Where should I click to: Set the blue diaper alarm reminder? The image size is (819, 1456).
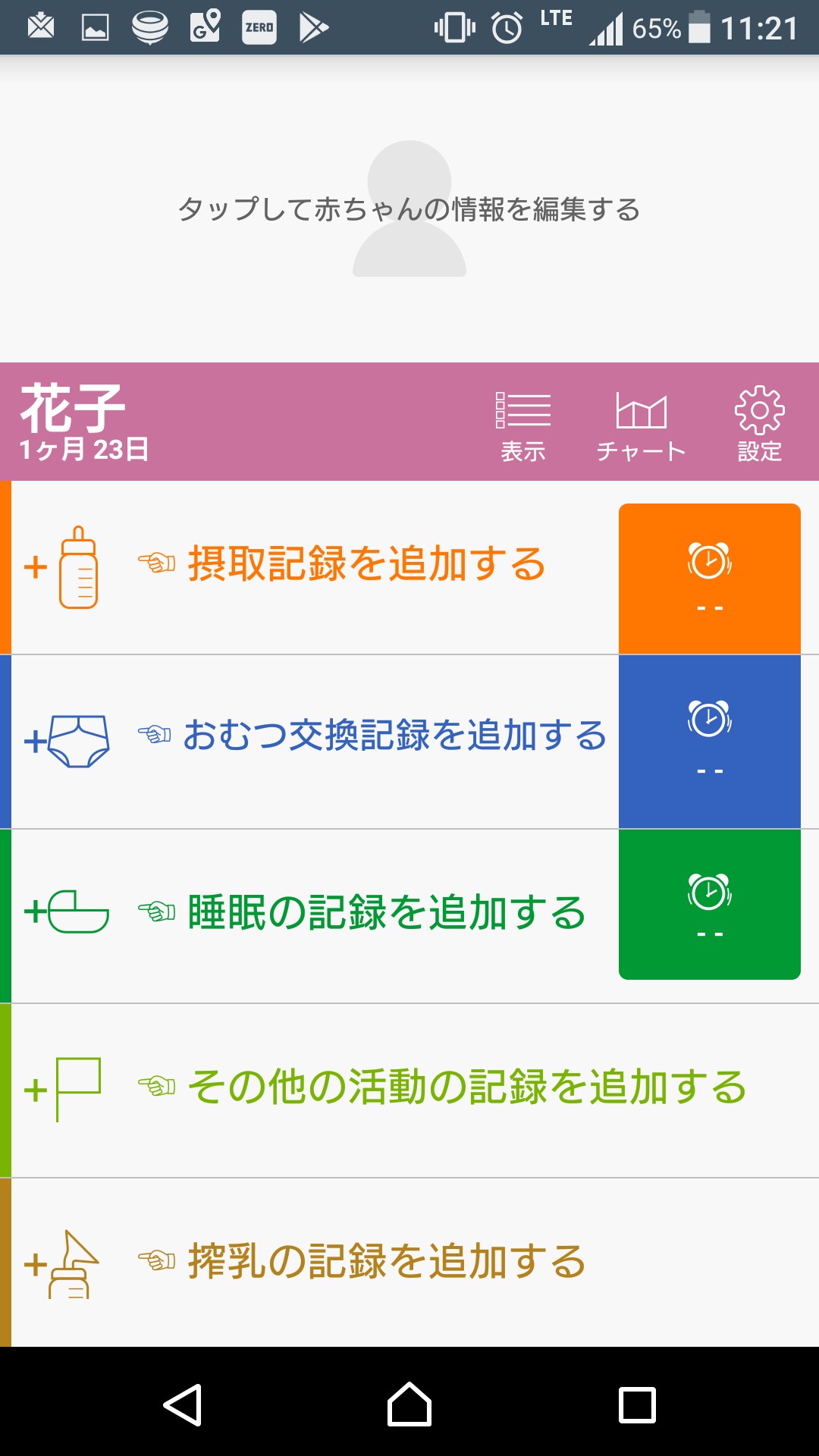click(x=709, y=741)
